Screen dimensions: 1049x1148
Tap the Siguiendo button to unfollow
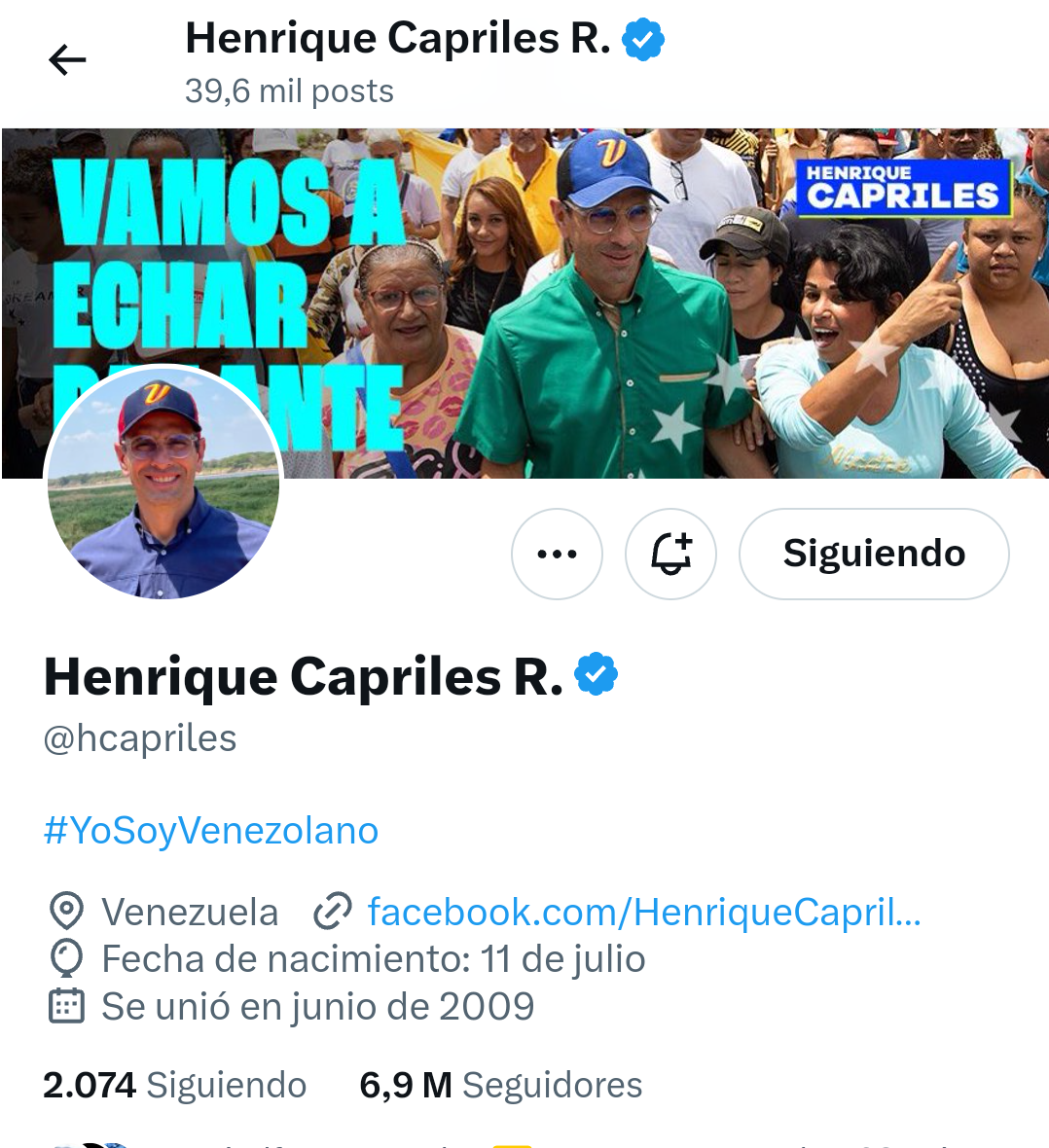[873, 554]
